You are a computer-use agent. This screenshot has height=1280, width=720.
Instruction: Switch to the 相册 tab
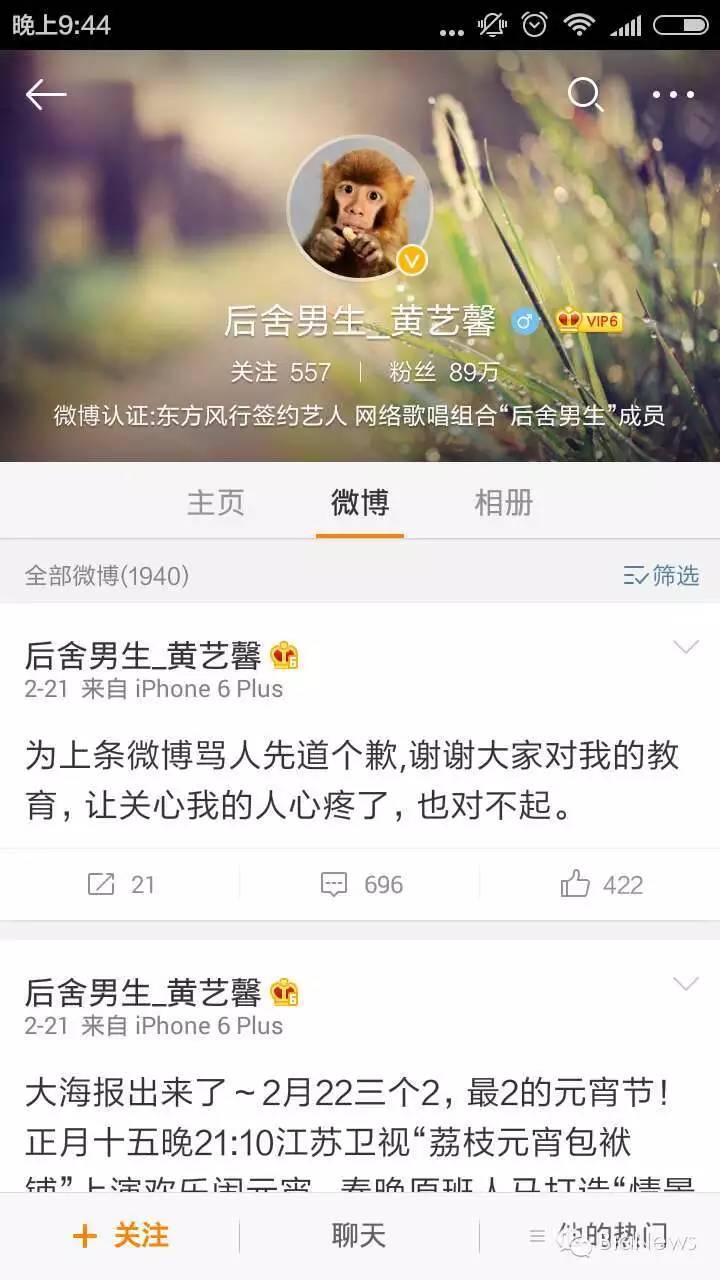tap(505, 503)
